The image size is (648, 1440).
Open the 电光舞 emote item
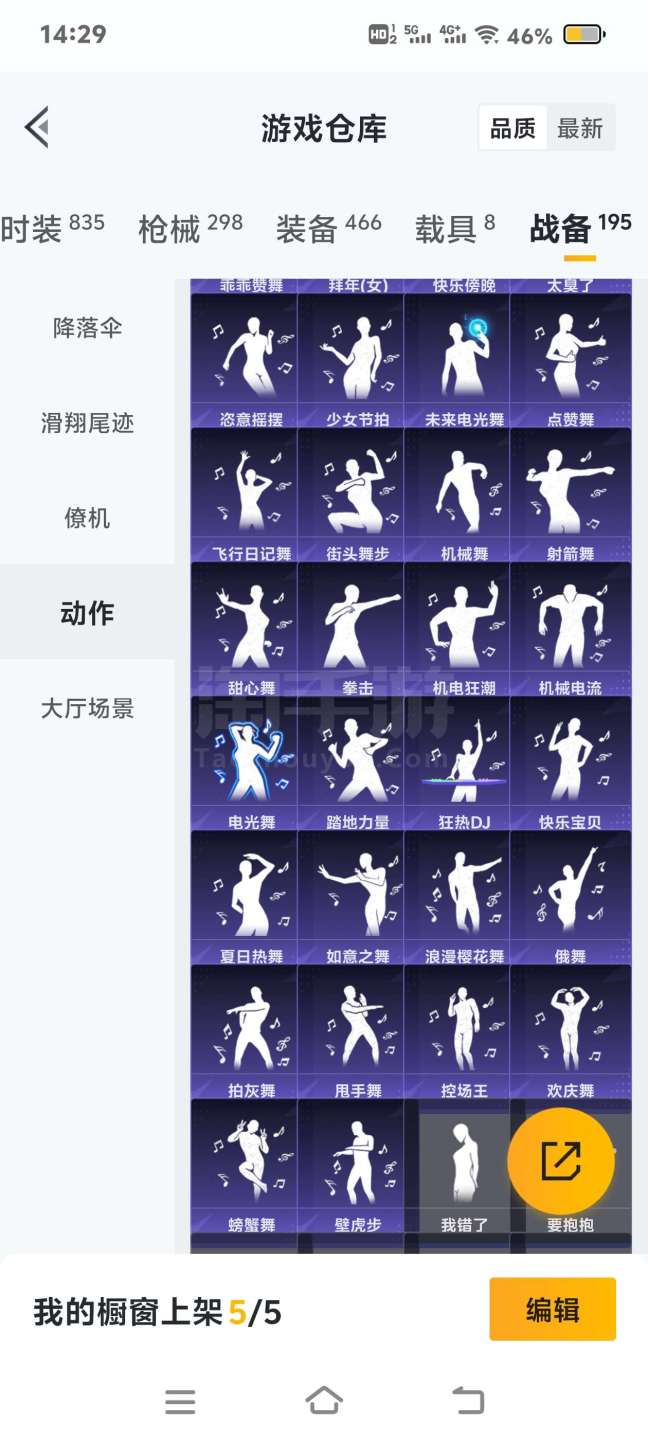pyautogui.click(x=245, y=763)
